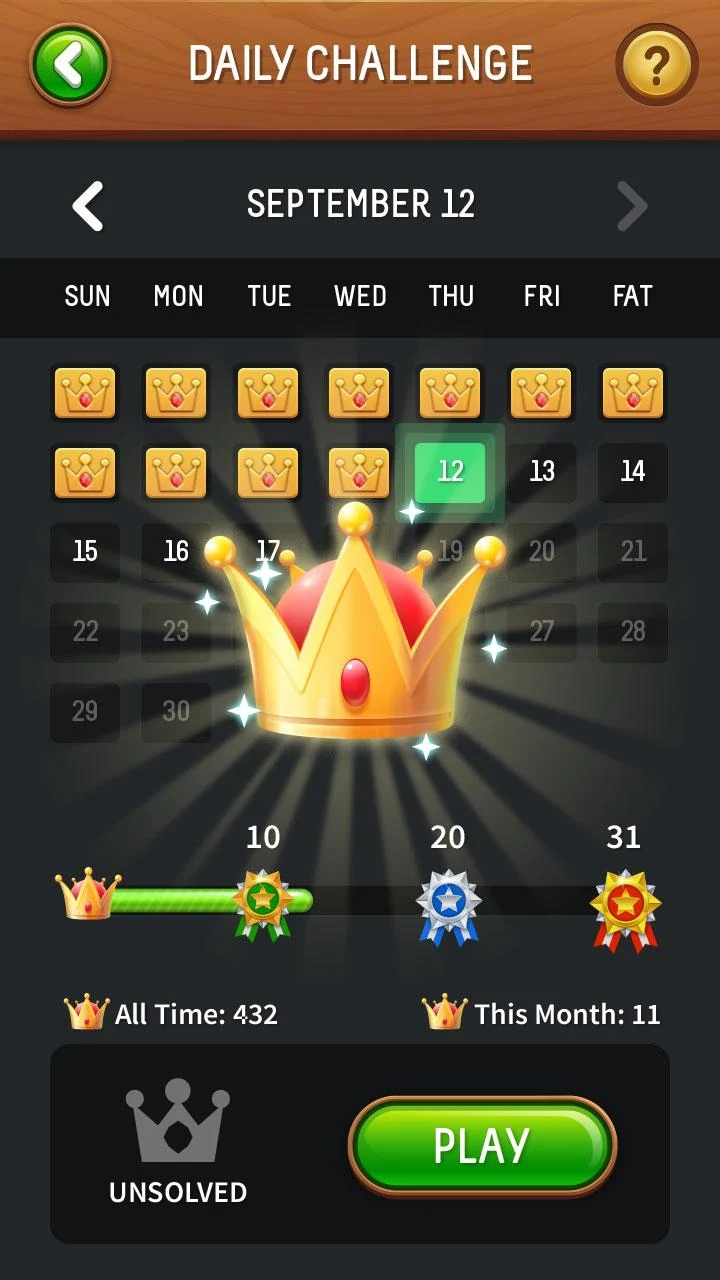Go to the next month
This screenshot has width=720, height=1280.
631,206
